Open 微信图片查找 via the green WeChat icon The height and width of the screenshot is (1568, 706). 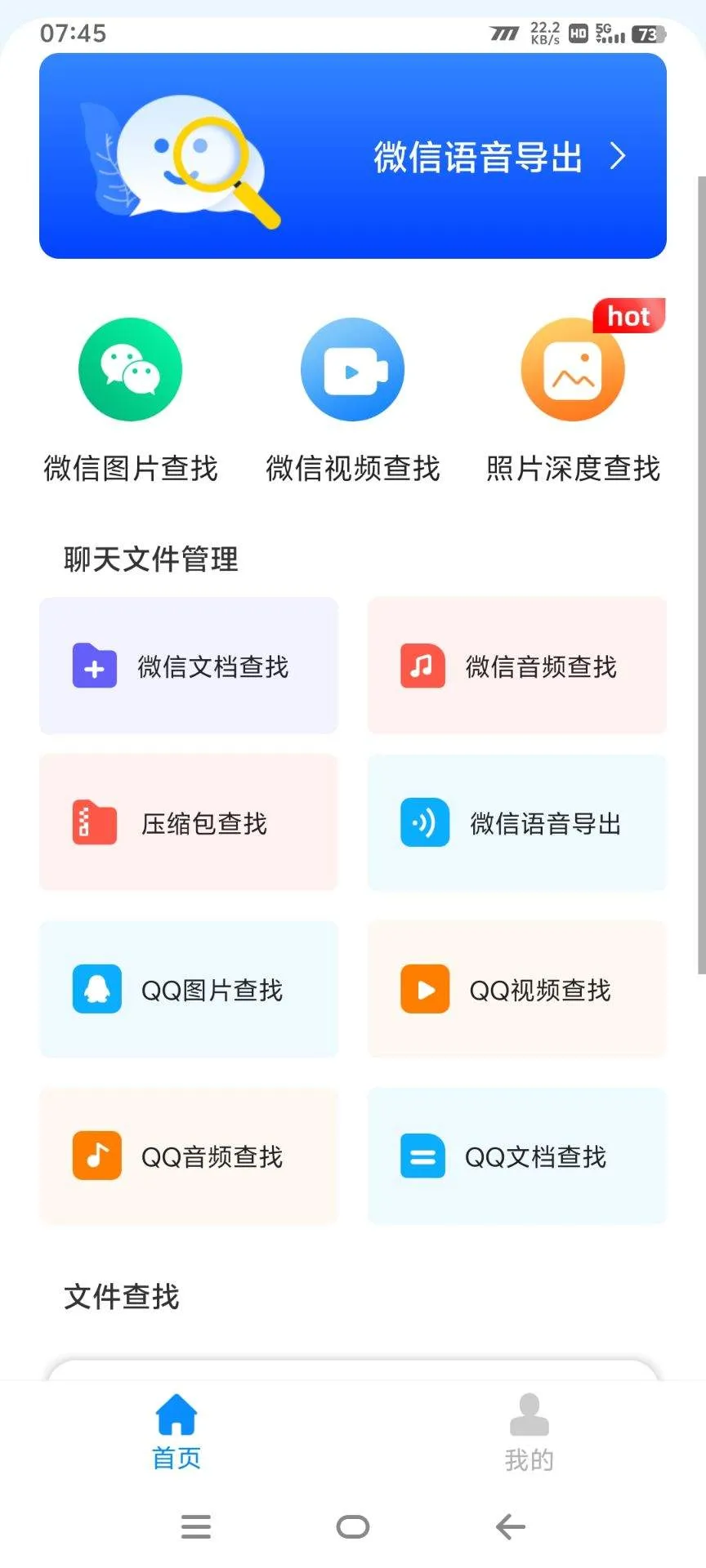click(x=130, y=368)
